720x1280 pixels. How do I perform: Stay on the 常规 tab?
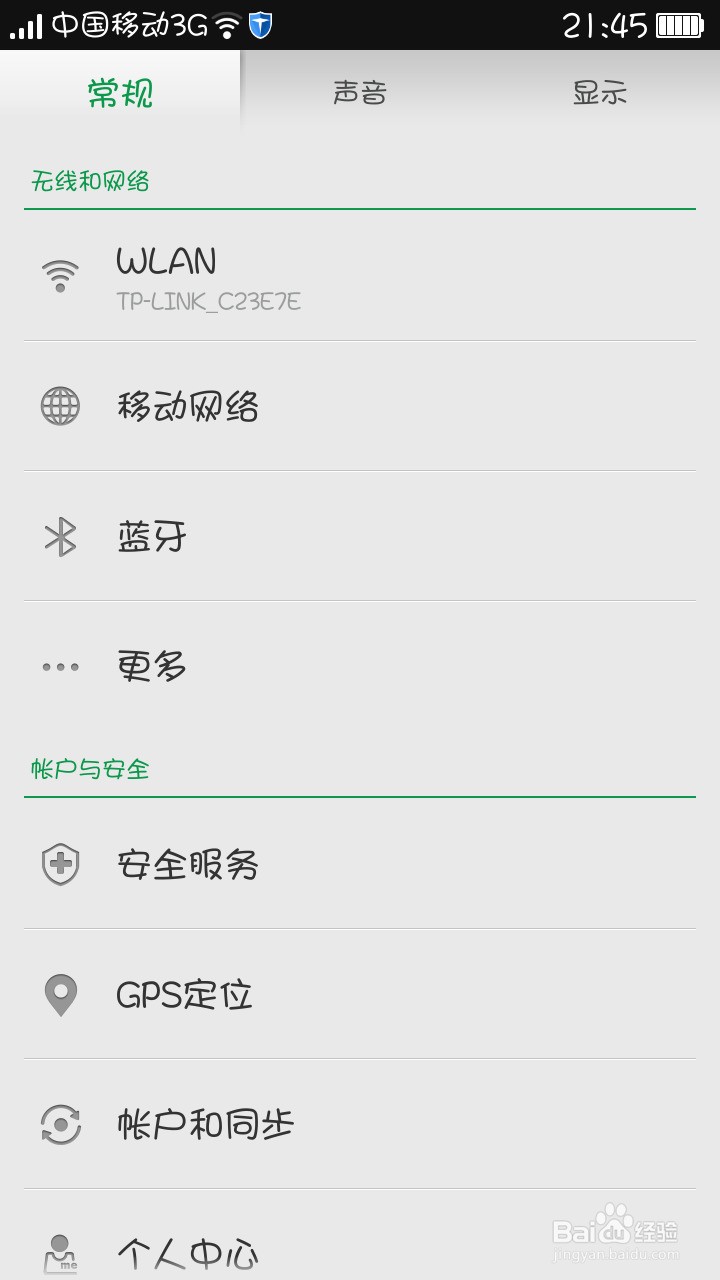(x=120, y=92)
